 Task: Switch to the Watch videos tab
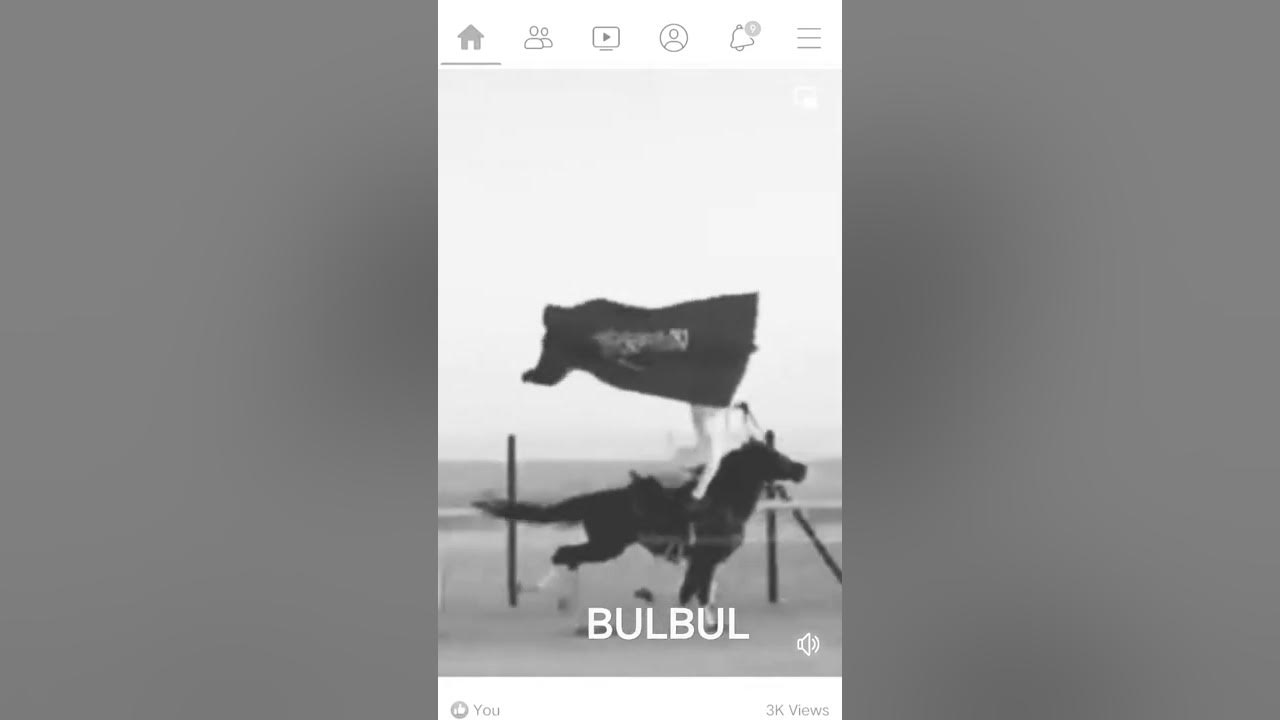tap(606, 38)
